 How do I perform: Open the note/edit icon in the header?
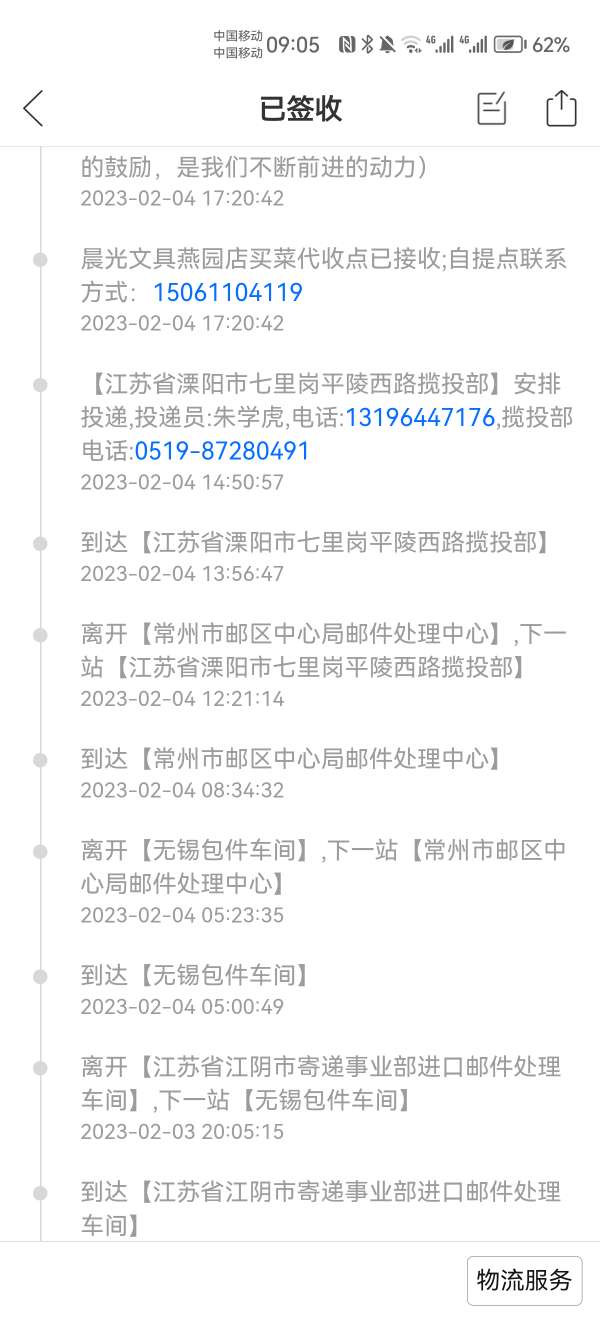click(492, 108)
